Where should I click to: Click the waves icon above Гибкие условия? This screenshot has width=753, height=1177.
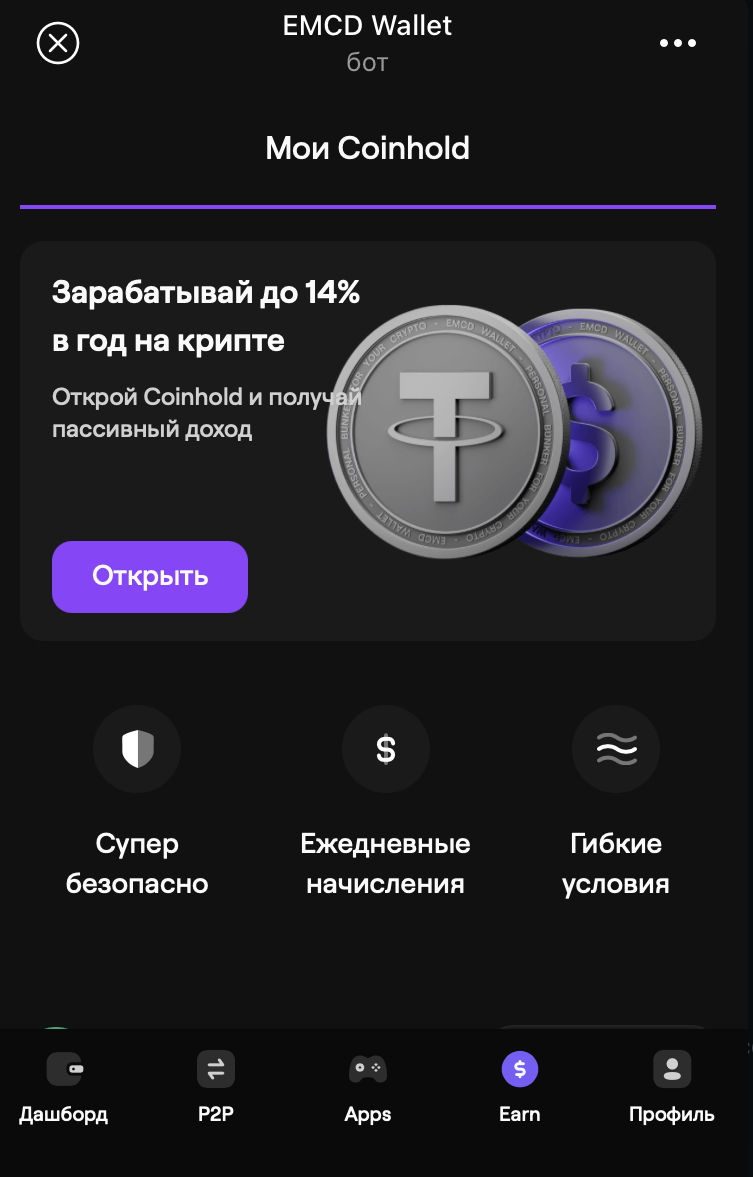[x=615, y=748]
